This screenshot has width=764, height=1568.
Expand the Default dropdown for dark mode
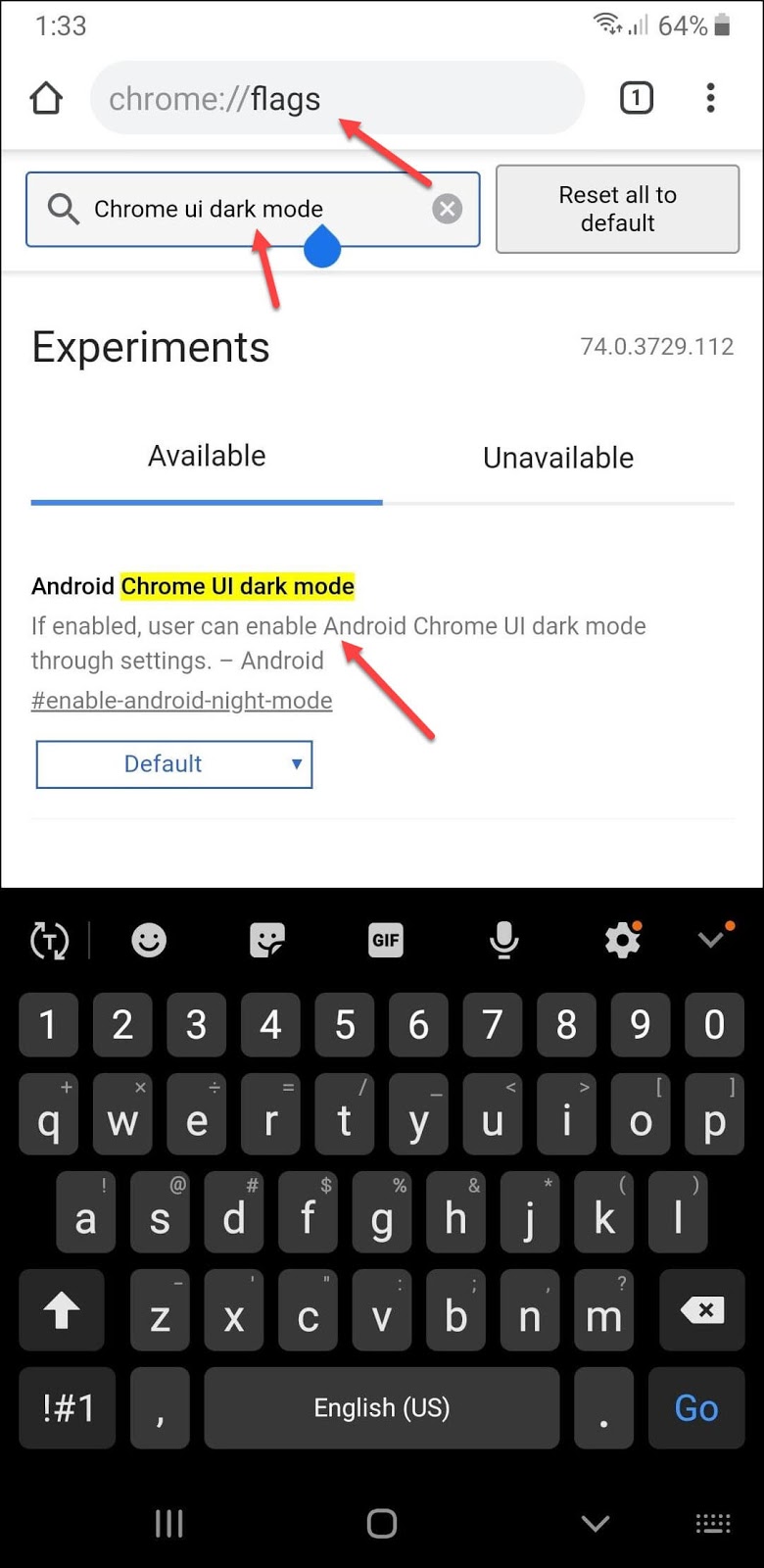pyautogui.click(x=174, y=764)
